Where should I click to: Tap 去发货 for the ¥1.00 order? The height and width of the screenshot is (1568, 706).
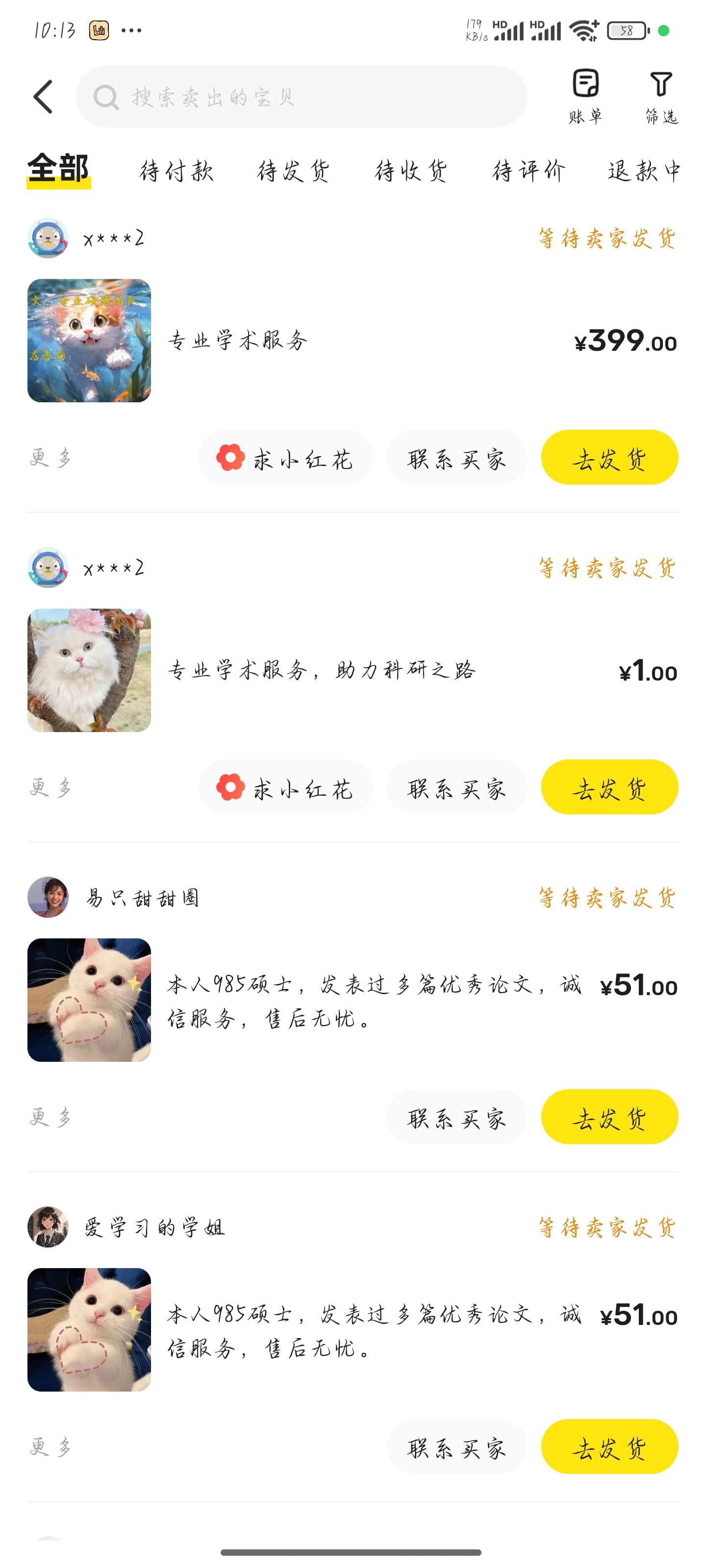(x=609, y=787)
